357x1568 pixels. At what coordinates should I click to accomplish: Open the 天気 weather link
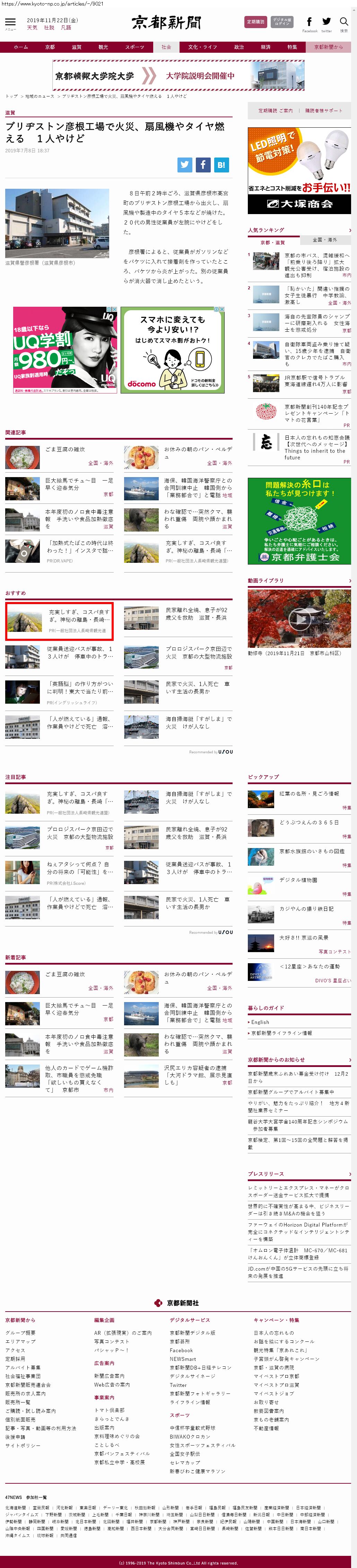(x=32, y=28)
